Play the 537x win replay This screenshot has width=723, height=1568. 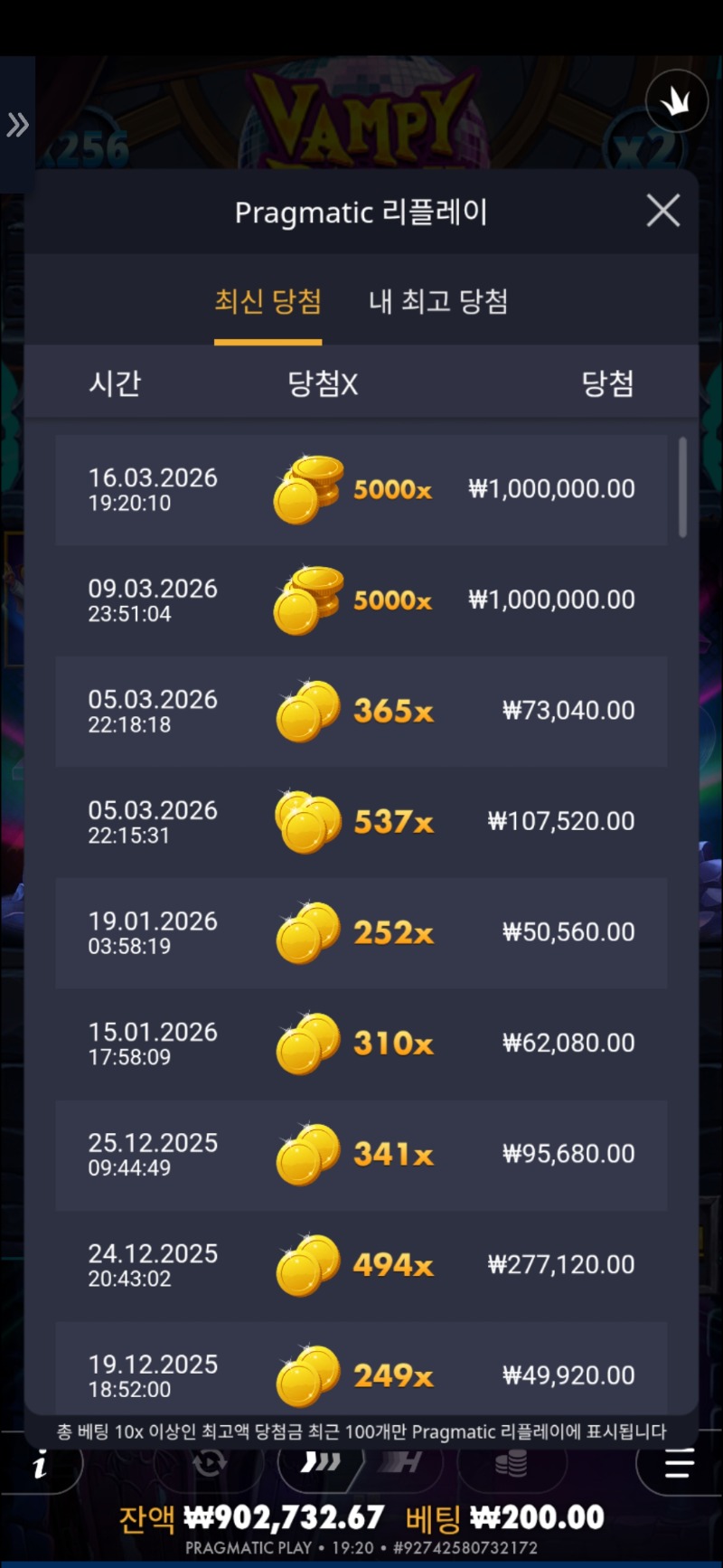361,822
